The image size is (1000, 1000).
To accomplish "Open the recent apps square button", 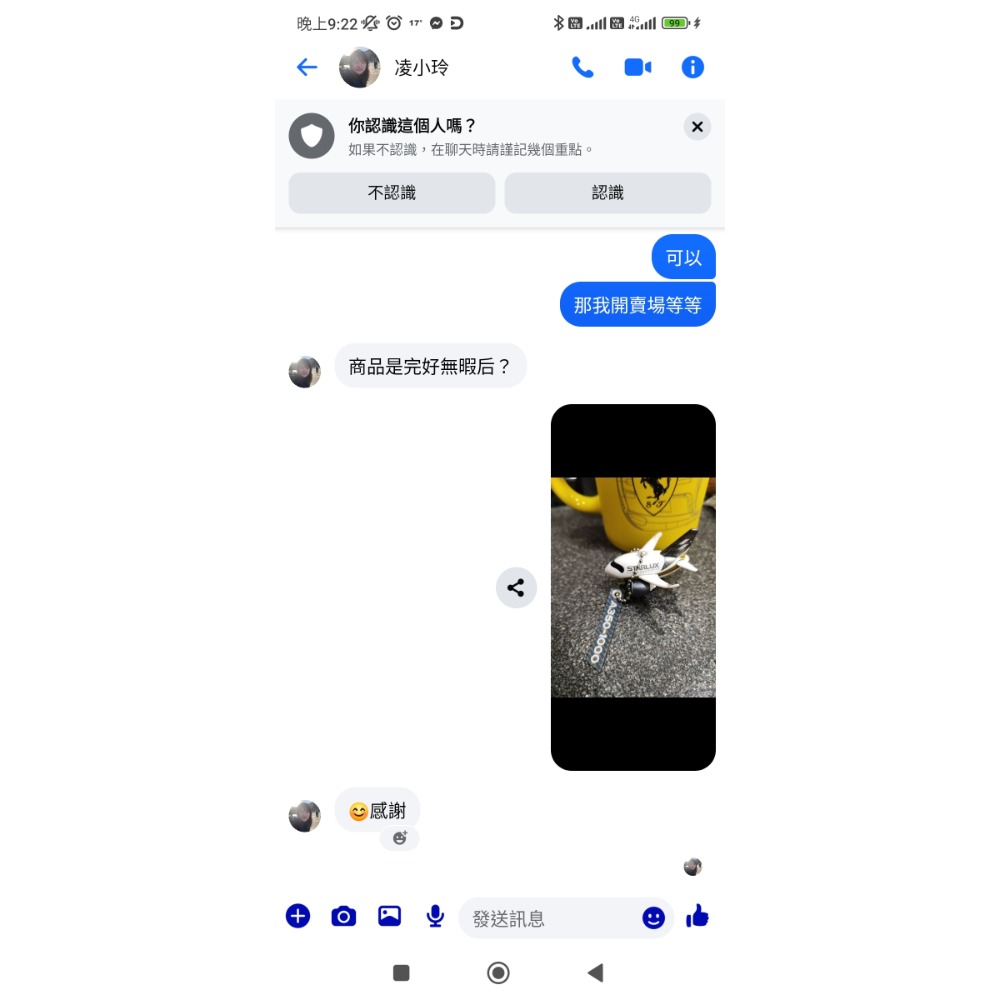I will point(401,972).
